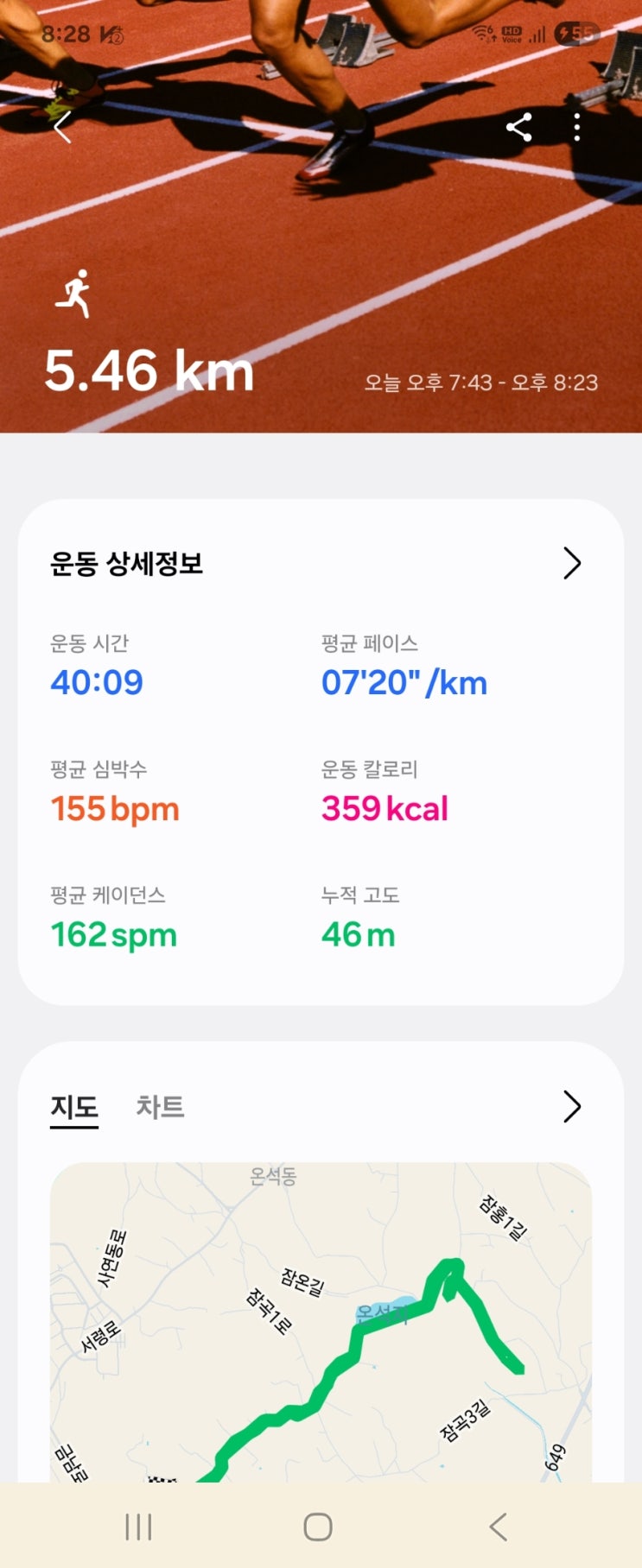642x1568 pixels.
Task: Open the three-dot overflow menu
Action: (577, 128)
